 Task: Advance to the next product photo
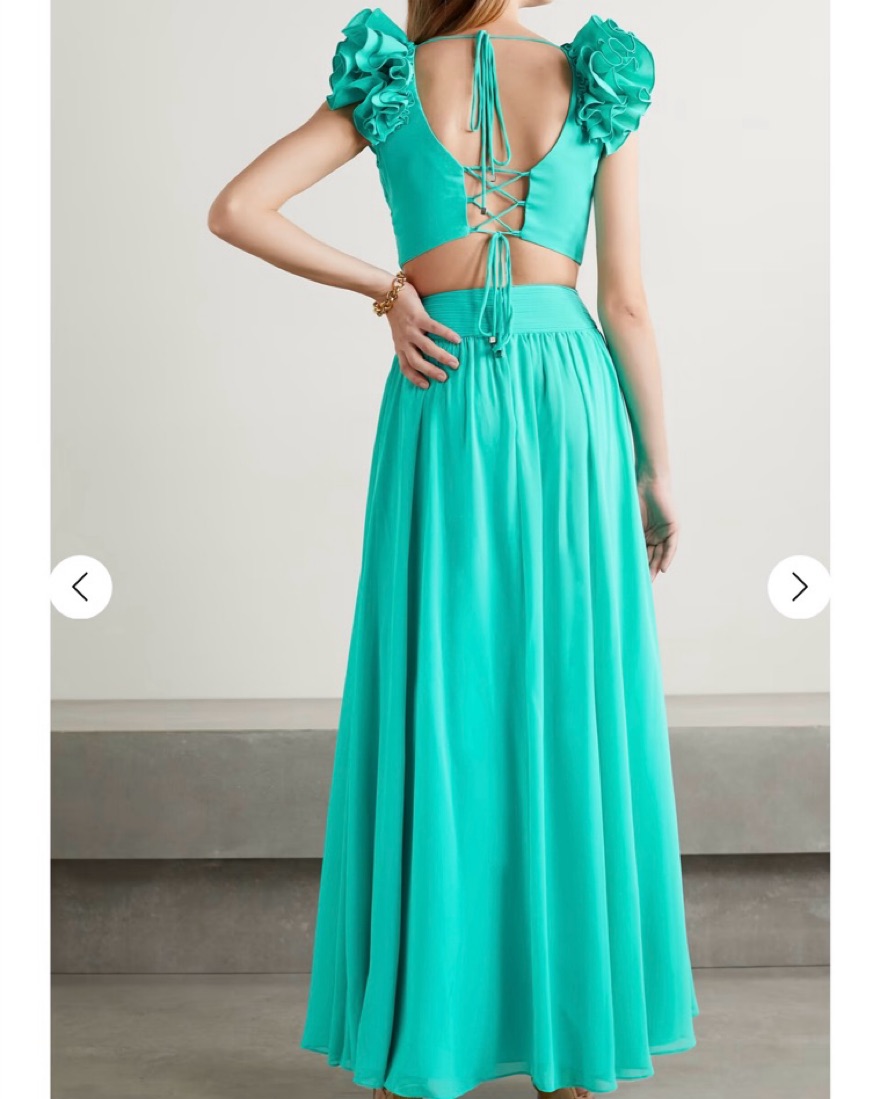coord(798,587)
